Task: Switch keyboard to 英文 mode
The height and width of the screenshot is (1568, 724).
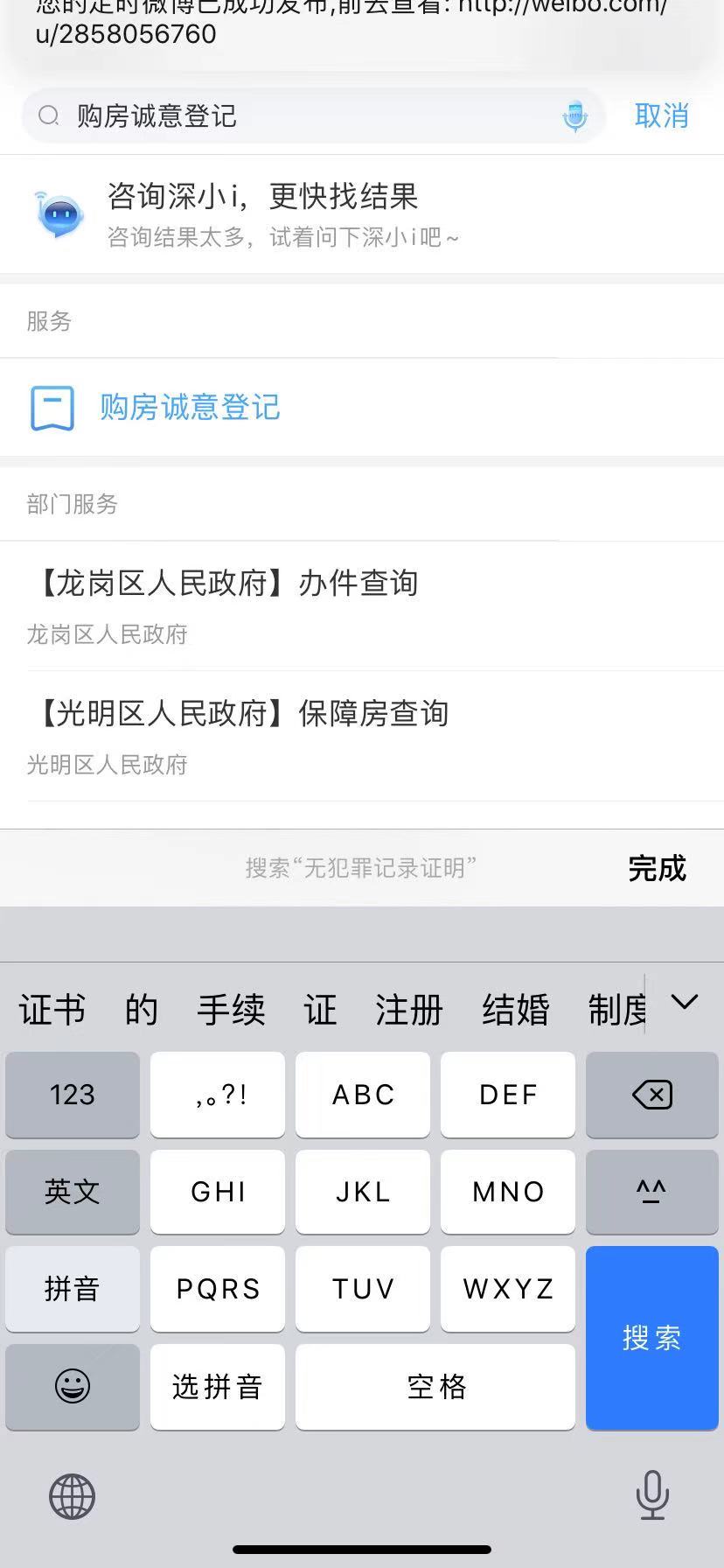Action: [73, 1192]
